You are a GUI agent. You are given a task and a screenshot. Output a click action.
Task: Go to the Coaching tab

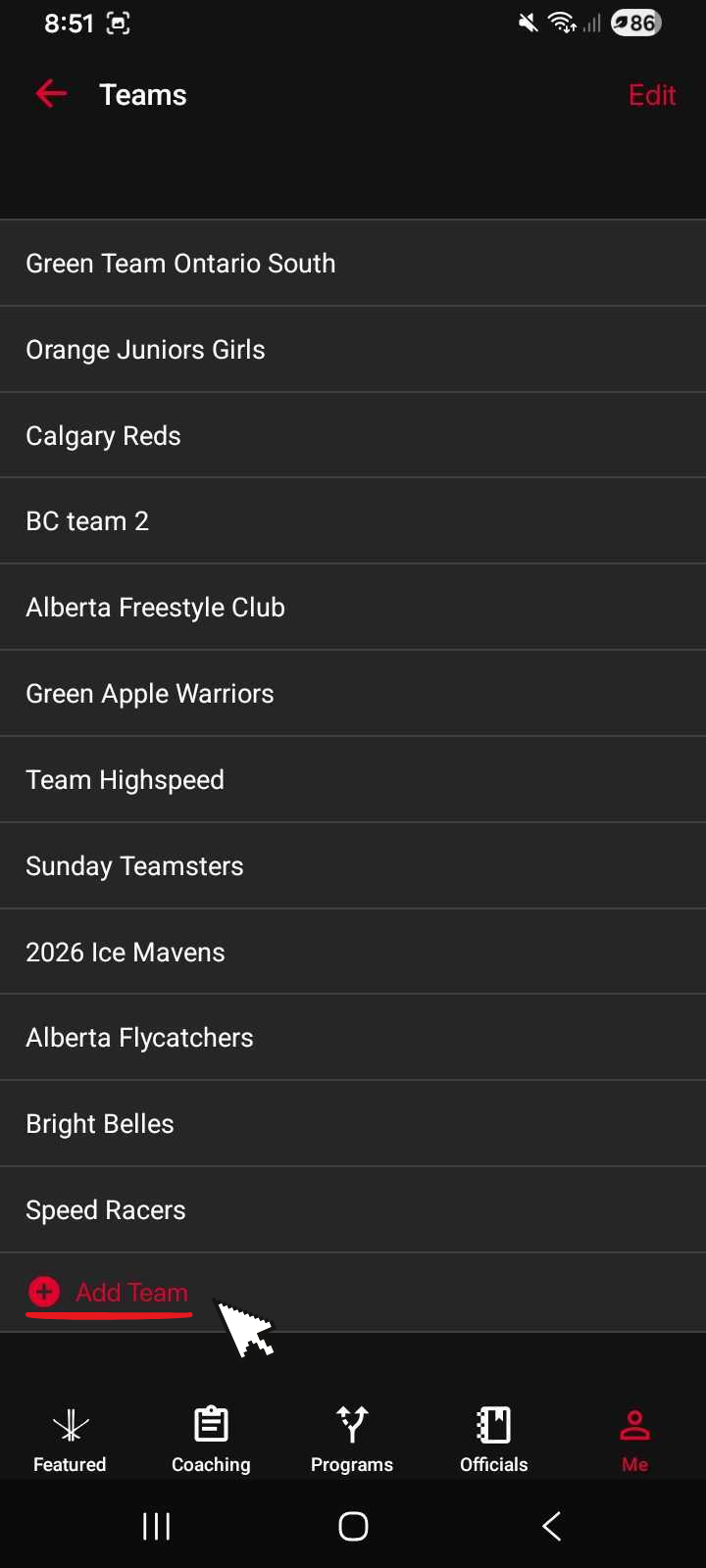point(211,1439)
